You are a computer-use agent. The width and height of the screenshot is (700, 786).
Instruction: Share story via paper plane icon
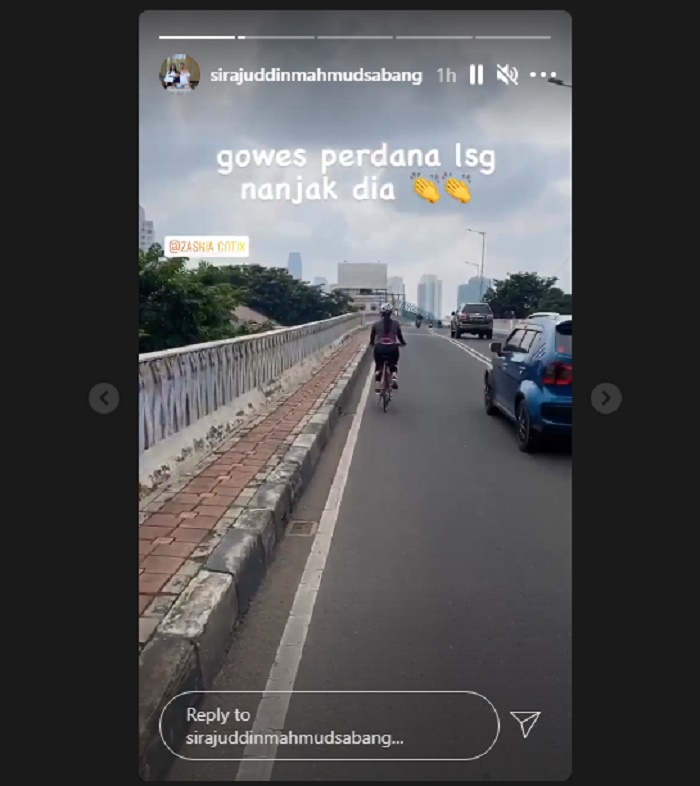point(525,724)
